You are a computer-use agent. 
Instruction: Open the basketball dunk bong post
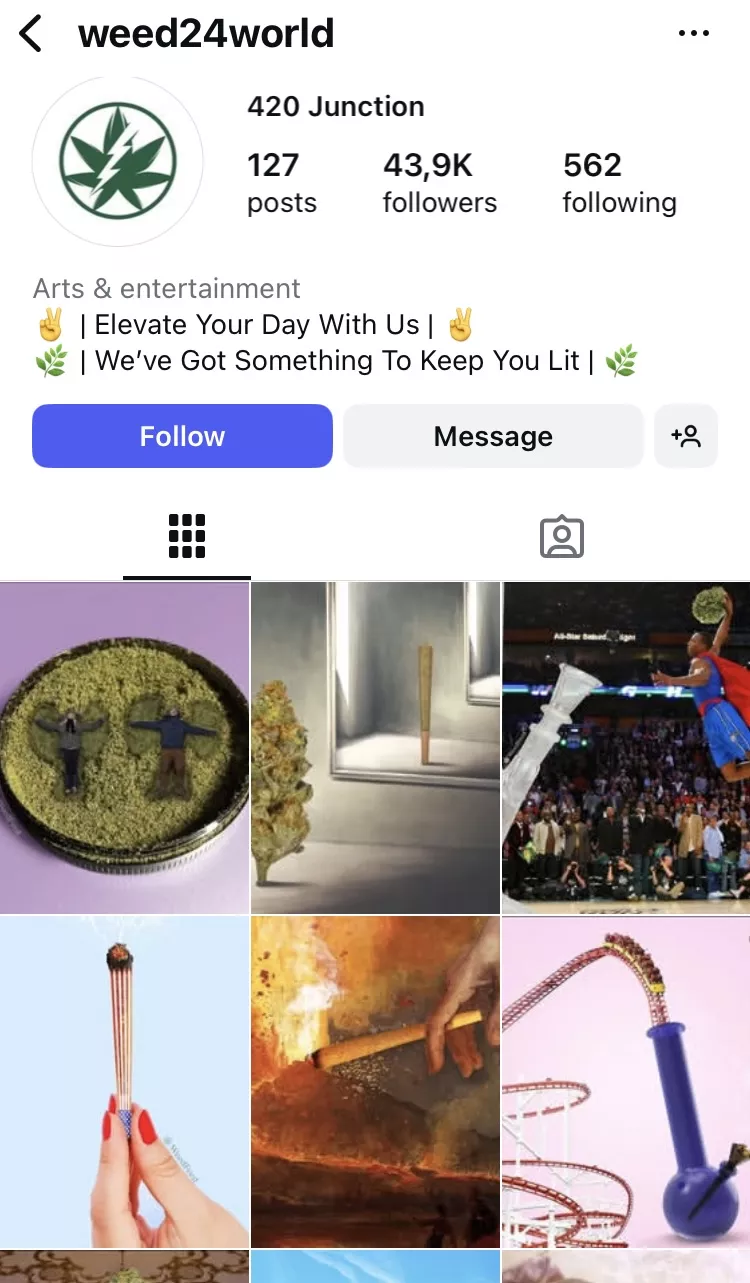point(625,746)
